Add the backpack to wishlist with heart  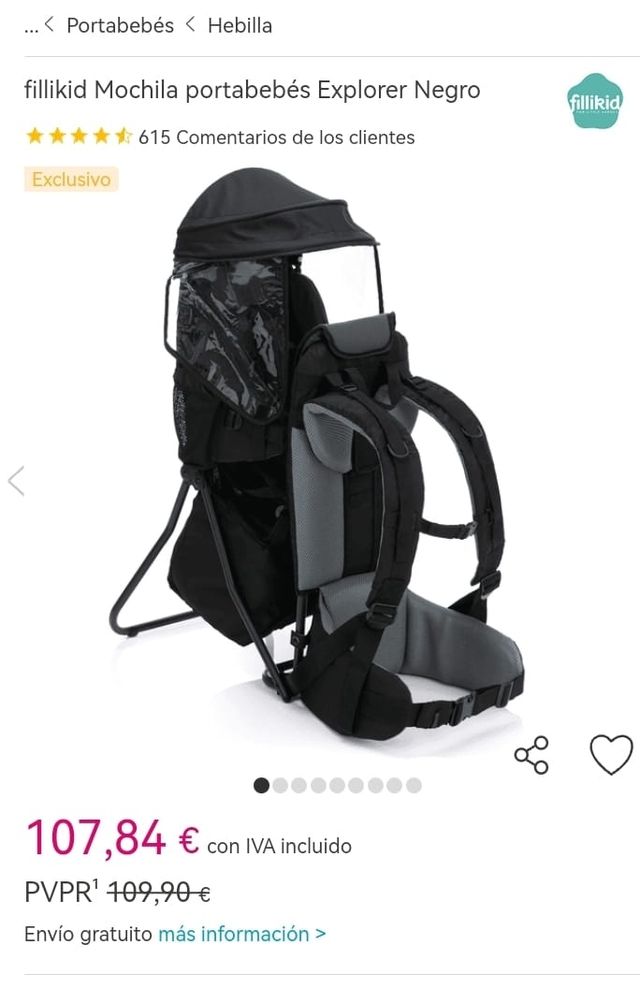[x=611, y=755]
